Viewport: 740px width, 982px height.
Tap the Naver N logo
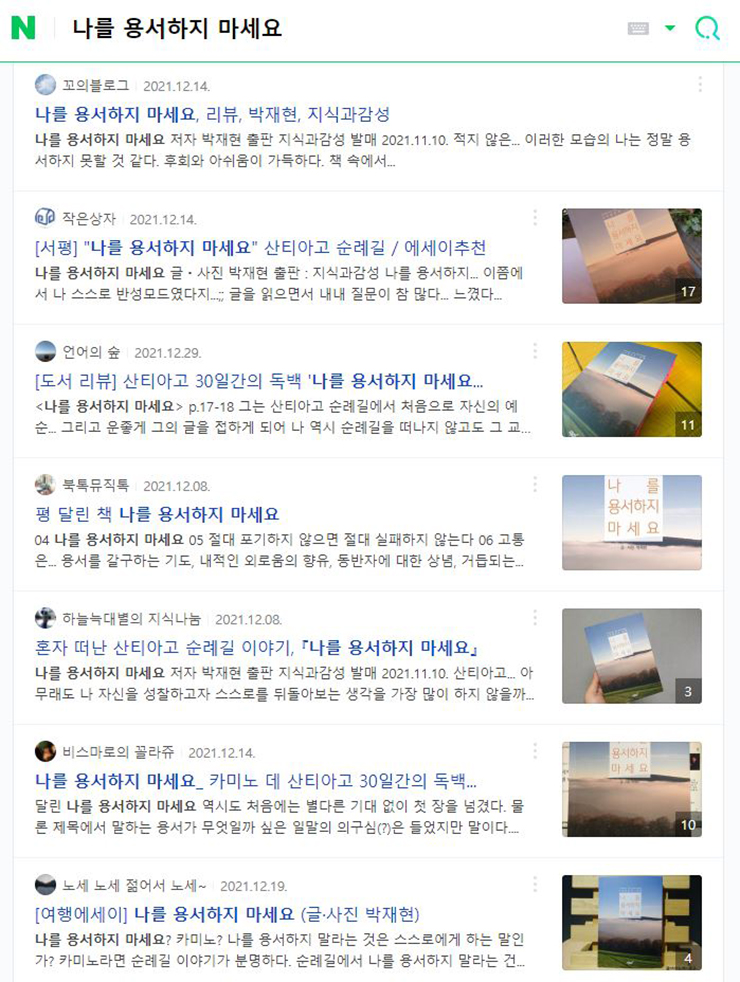pyautogui.click(x=23, y=28)
